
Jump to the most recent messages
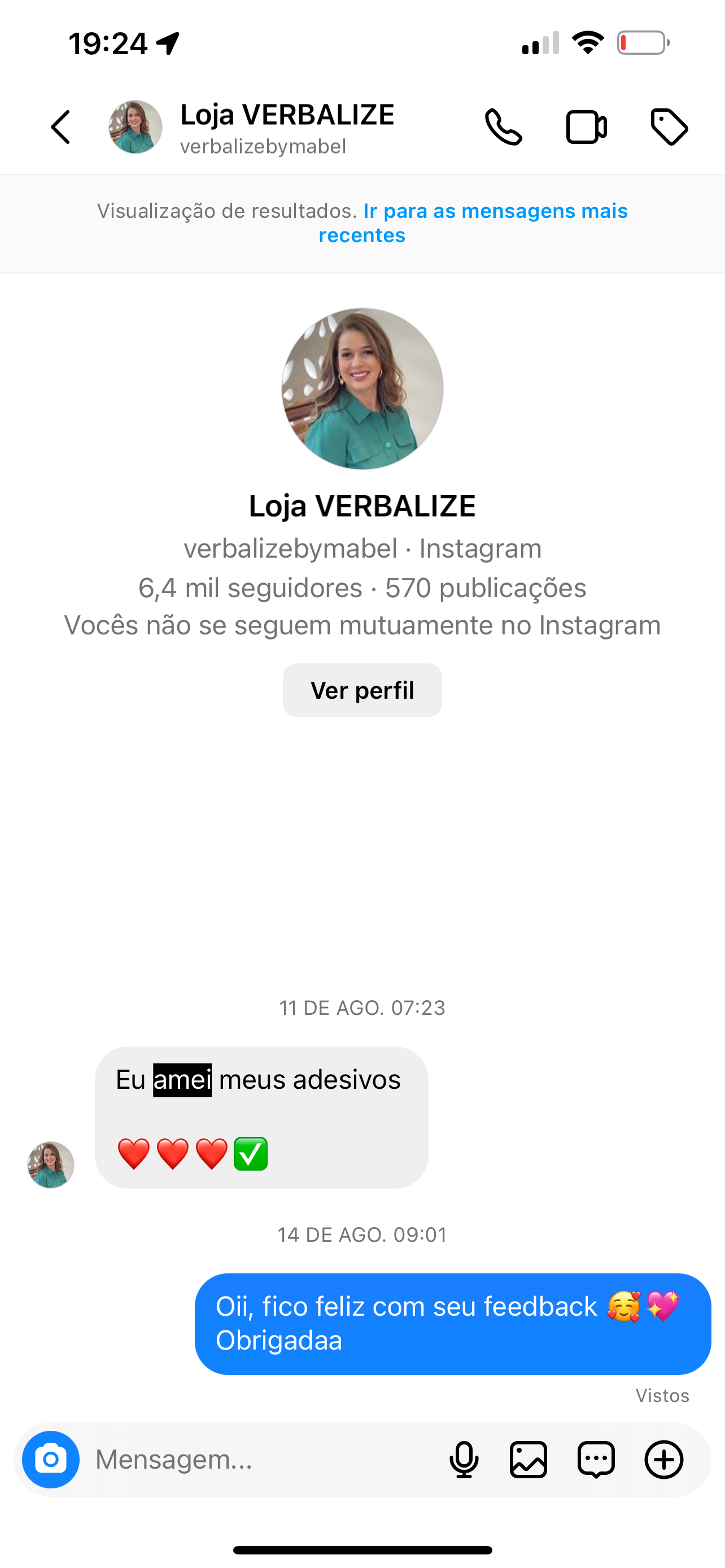[x=473, y=223]
